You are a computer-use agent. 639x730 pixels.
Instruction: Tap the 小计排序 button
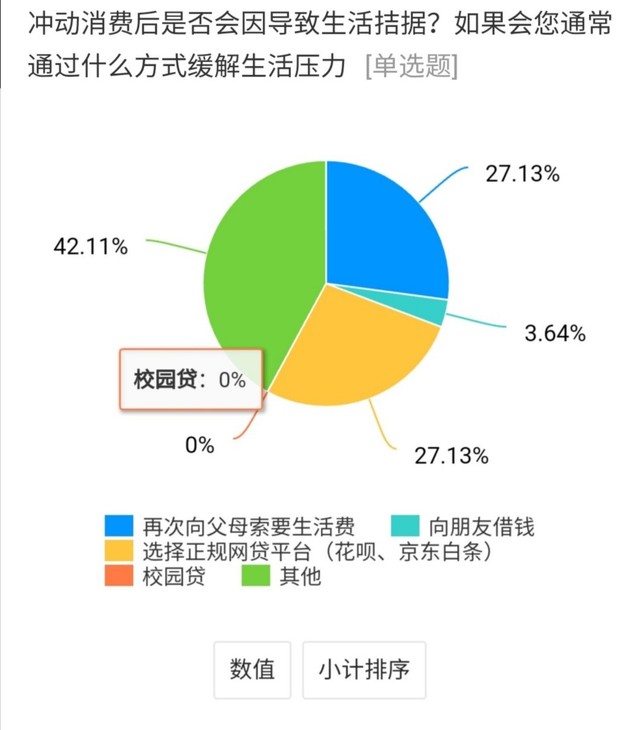(363, 669)
